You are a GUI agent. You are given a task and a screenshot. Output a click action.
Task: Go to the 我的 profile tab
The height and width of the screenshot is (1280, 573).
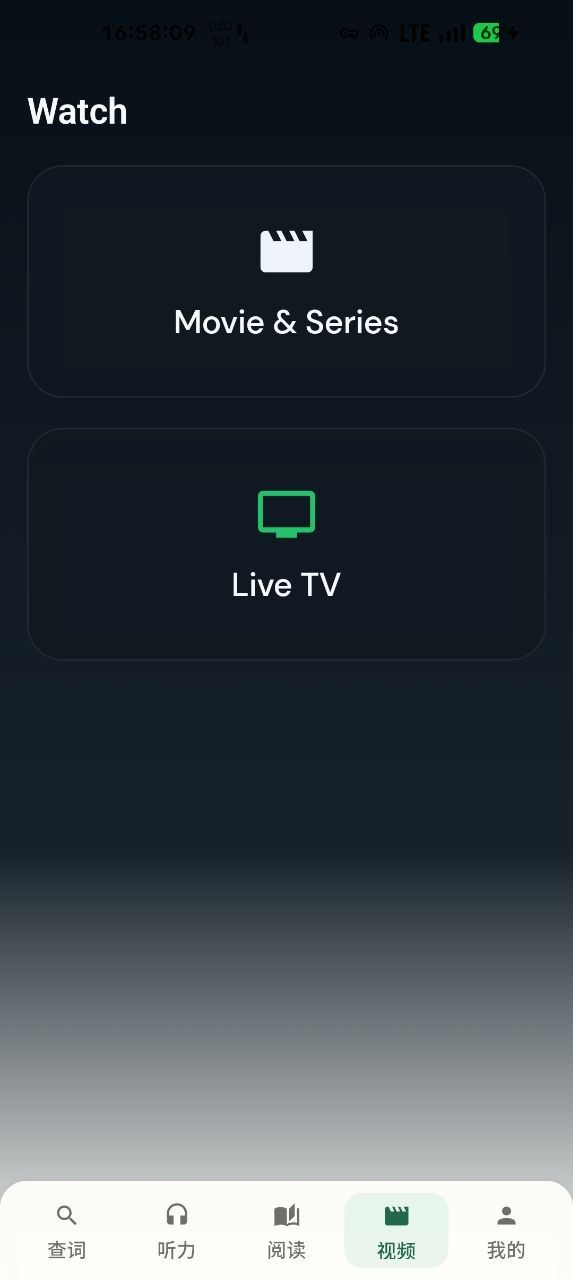pyautogui.click(x=506, y=1231)
